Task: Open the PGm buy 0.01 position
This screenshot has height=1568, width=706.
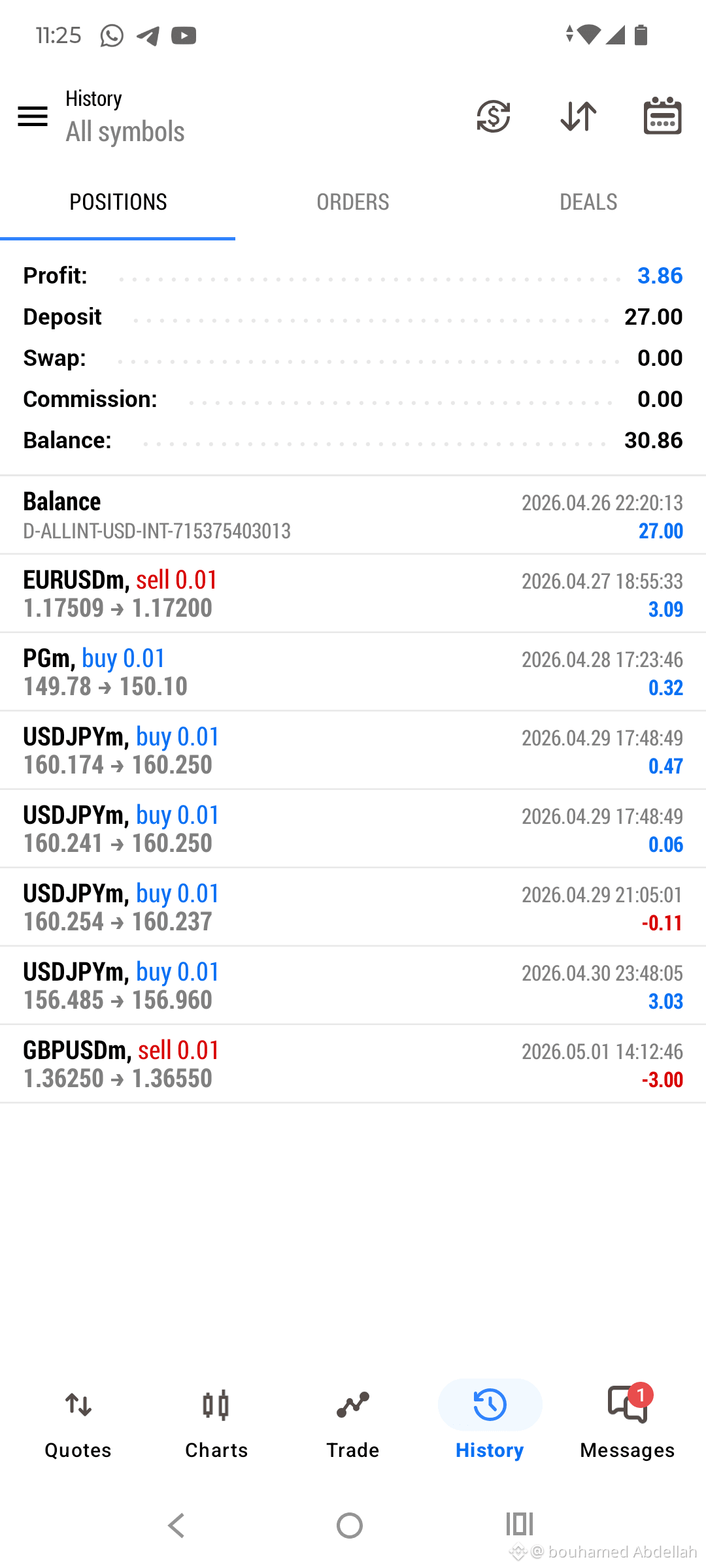Action: click(353, 672)
